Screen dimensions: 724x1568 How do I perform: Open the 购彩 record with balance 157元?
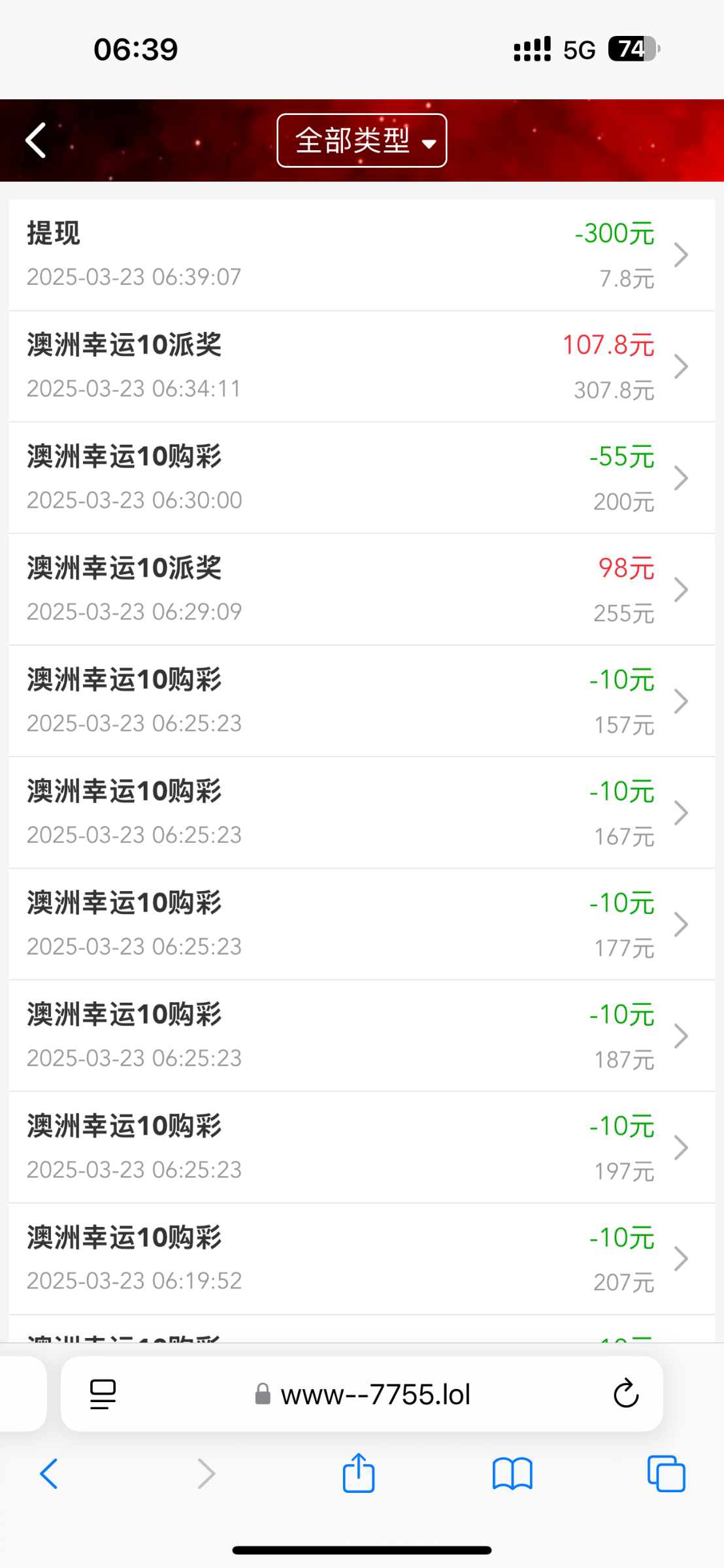click(x=362, y=702)
